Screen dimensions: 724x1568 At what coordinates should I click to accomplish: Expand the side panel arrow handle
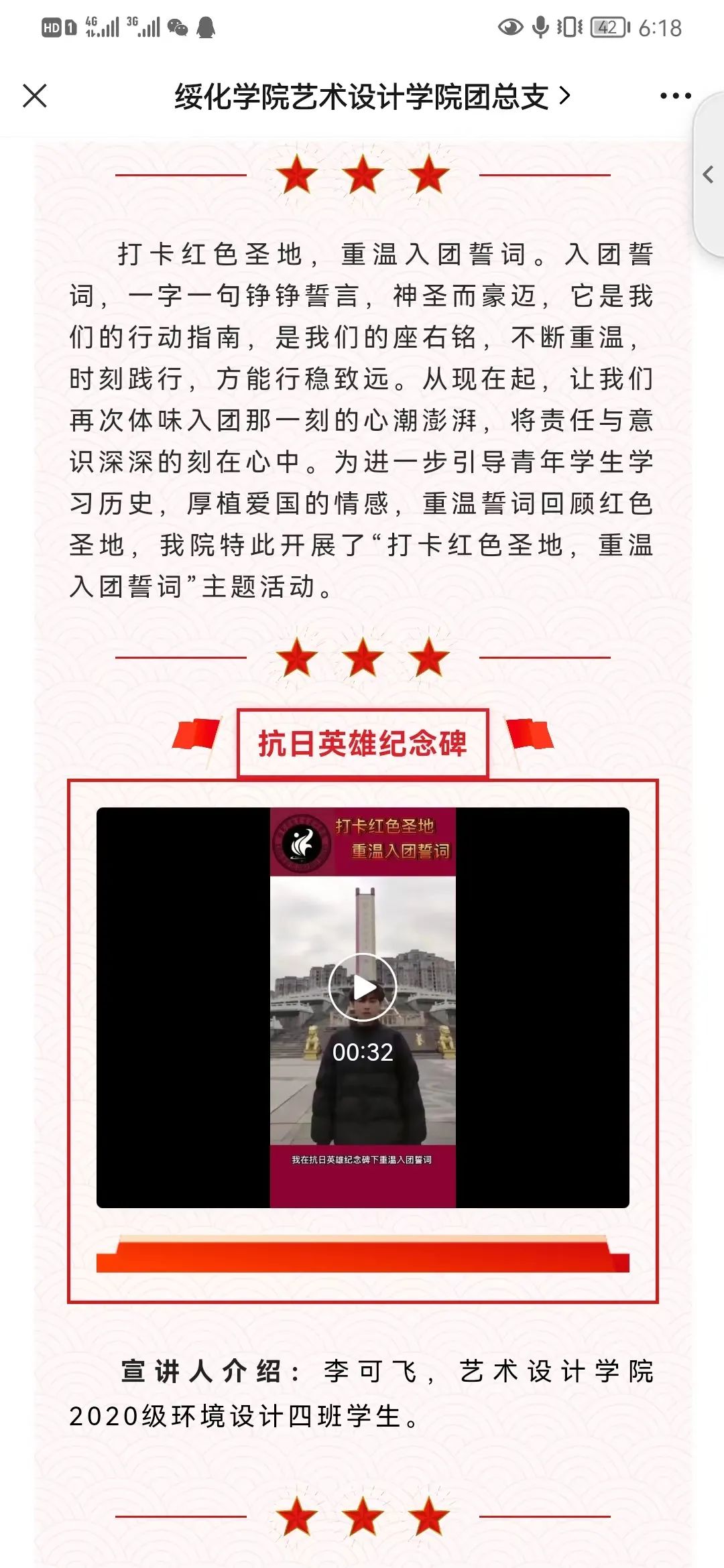click(709, 176)
